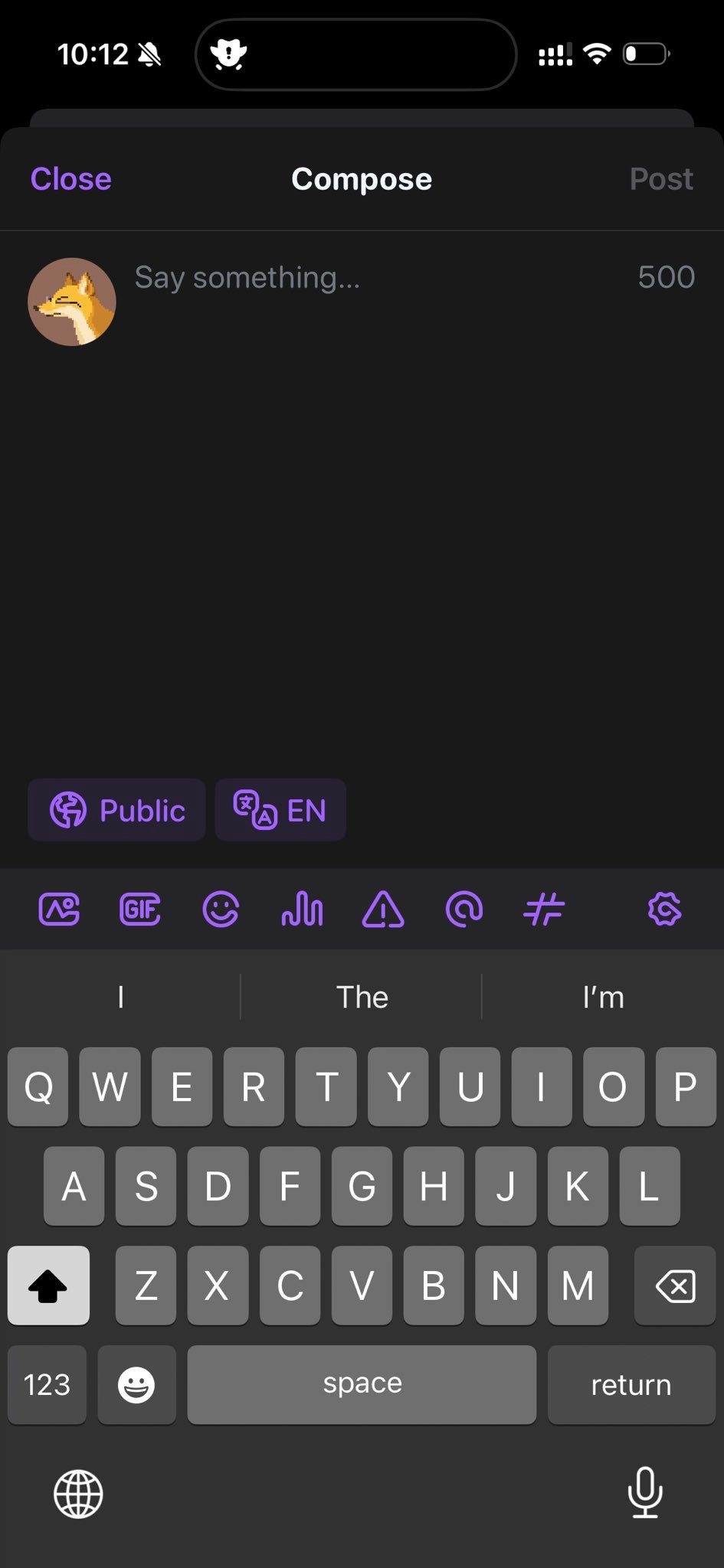Tap the Post button
The width and height of the screenshot is (724, 1568).
[x=660, y=179]
